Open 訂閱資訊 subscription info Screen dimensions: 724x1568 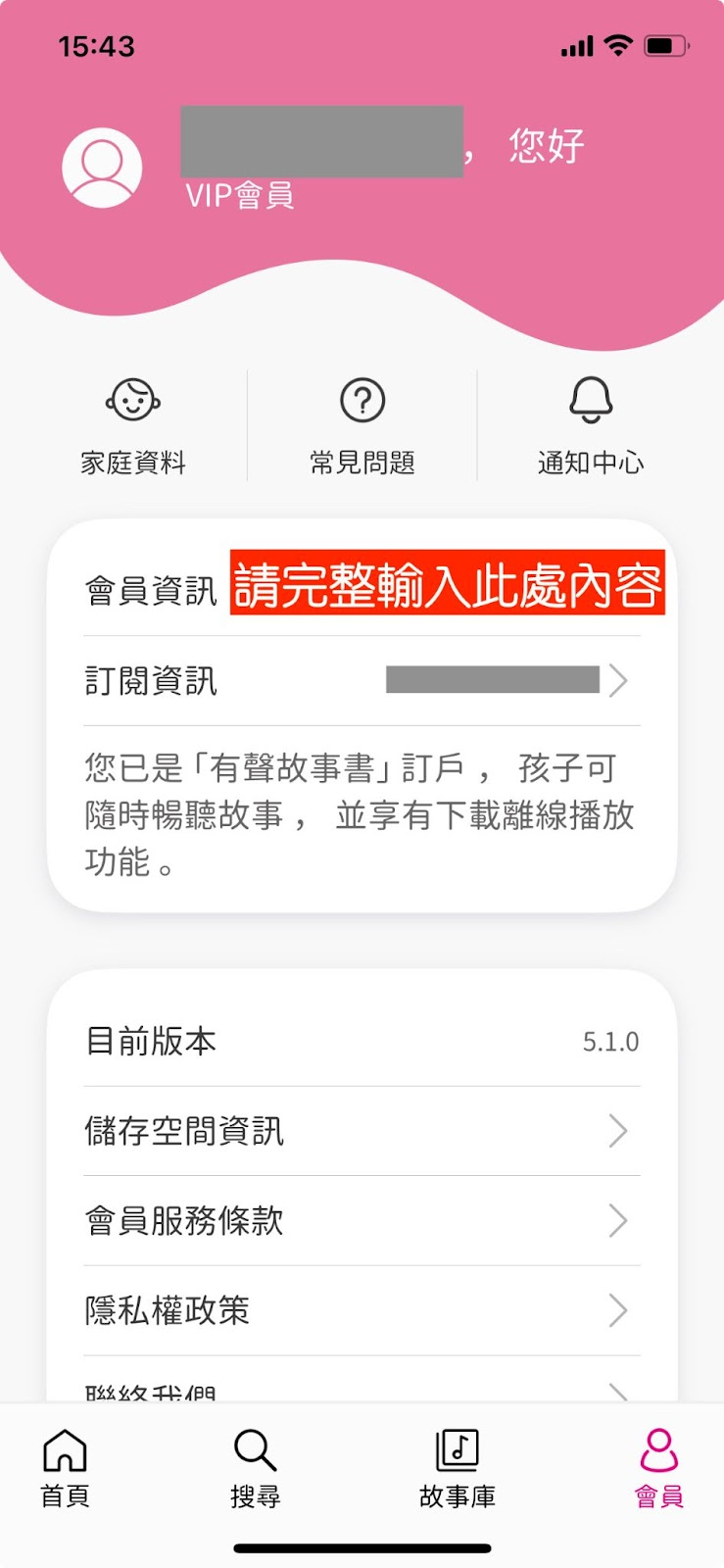click(361, 681)
